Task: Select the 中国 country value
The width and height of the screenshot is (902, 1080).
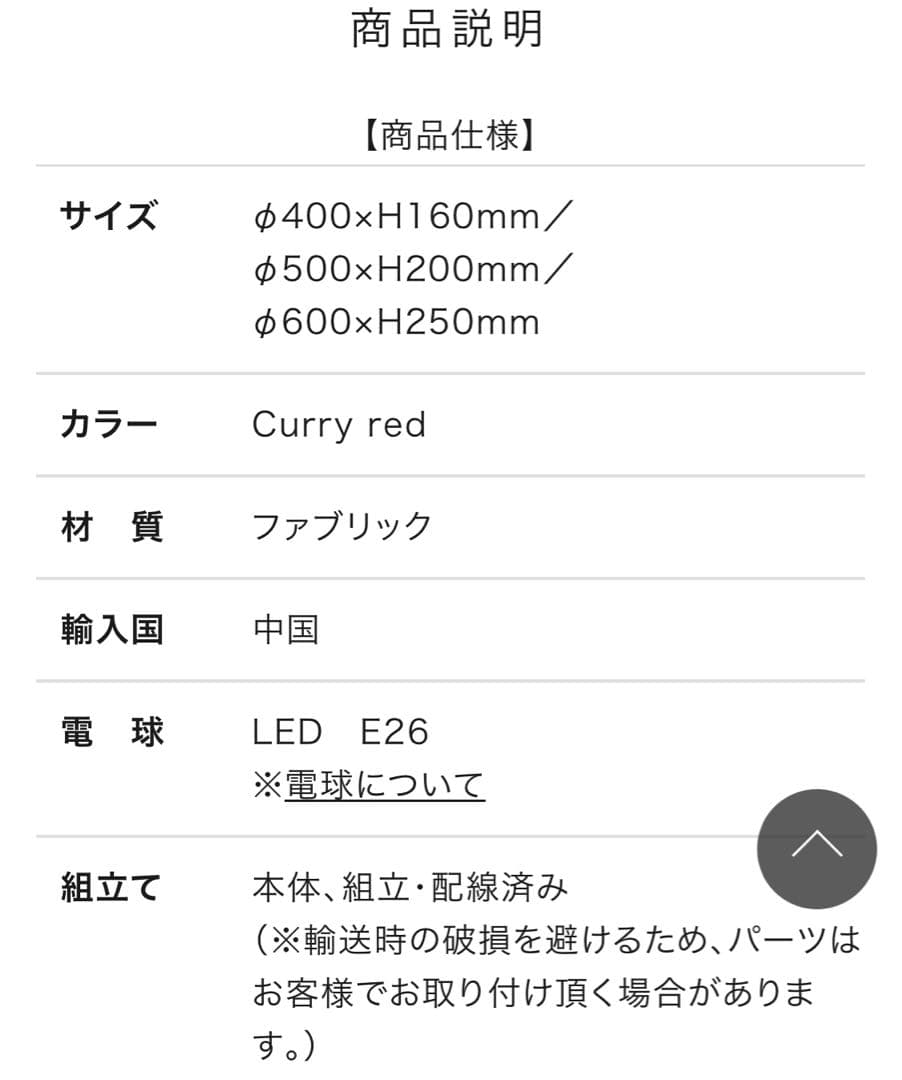Action: coord(287,631)
